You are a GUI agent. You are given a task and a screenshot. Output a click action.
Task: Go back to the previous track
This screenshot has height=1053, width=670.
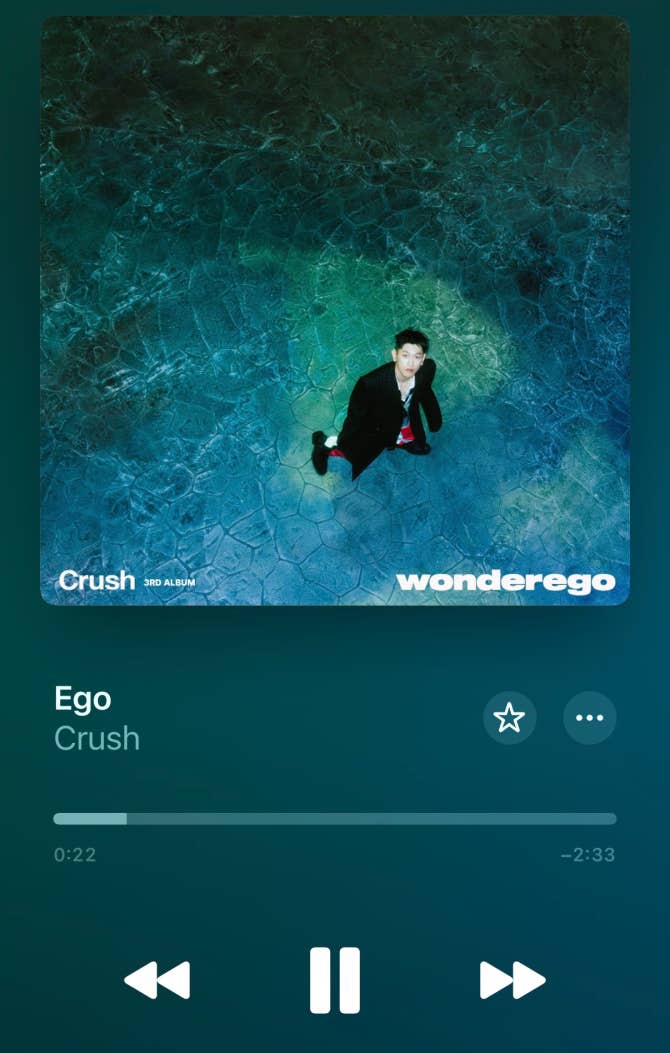[157, 980]
